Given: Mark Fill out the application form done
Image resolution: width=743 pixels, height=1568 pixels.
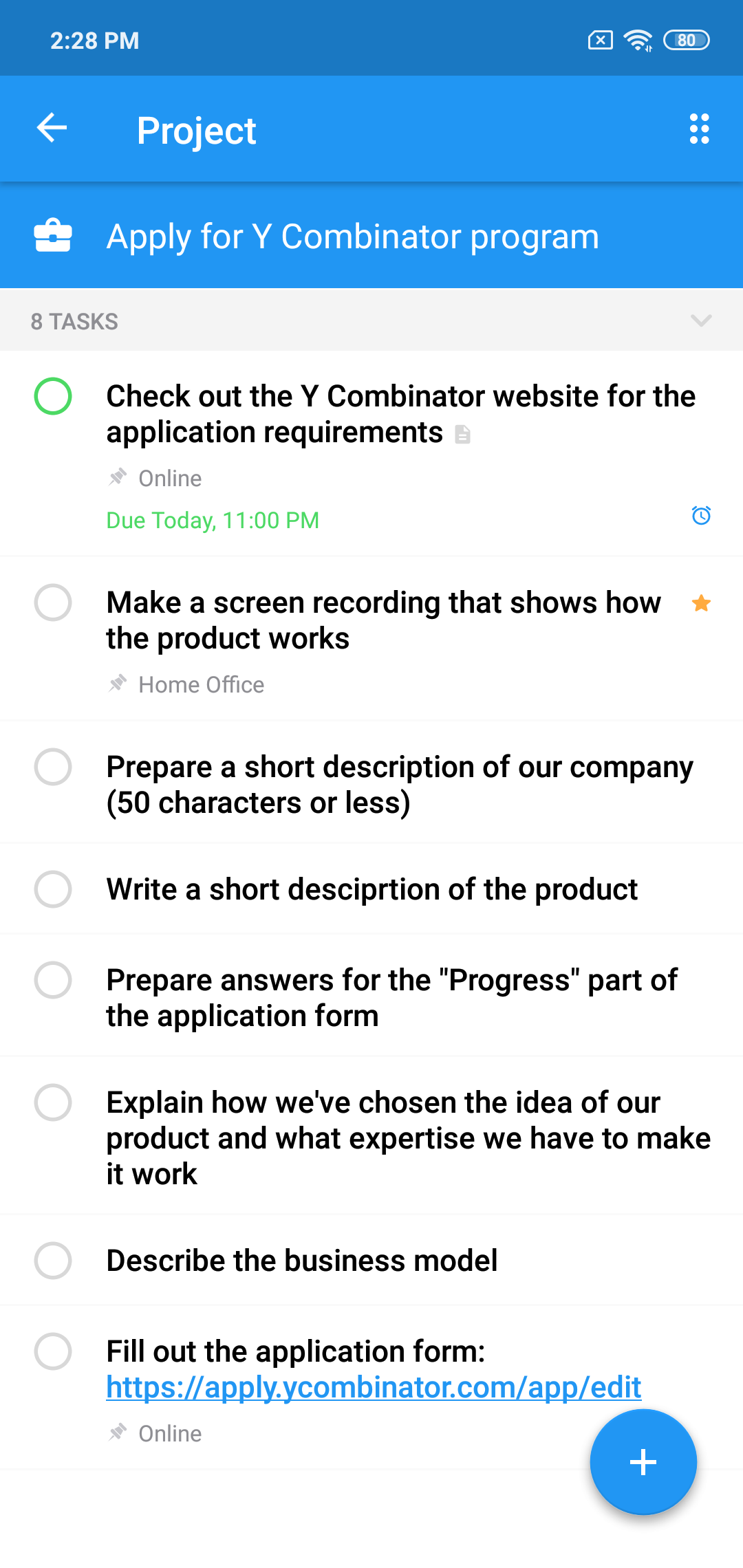Looking at the screenshot, I should pos(53,1351).
